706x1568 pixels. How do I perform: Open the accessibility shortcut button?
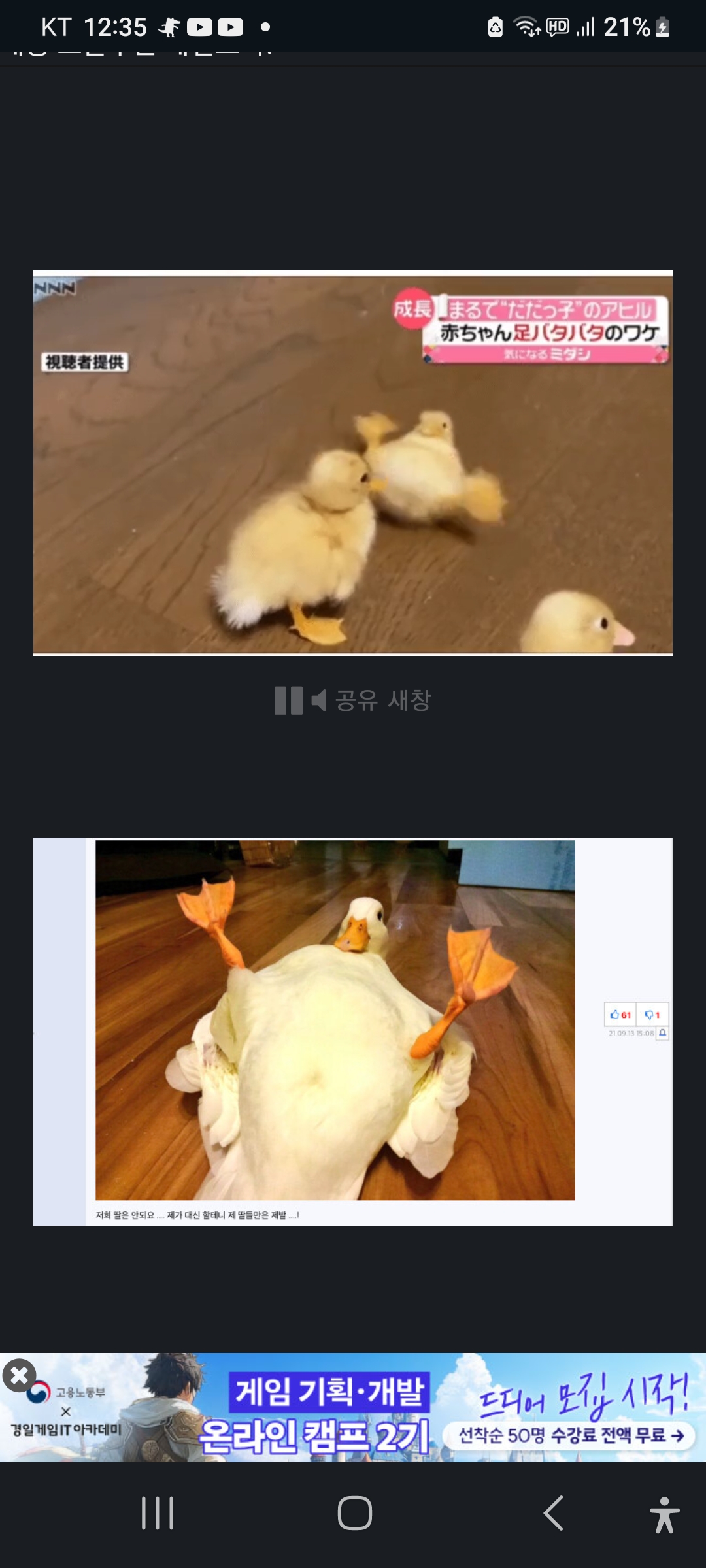pyautogui.click(x=664, y=1514)
